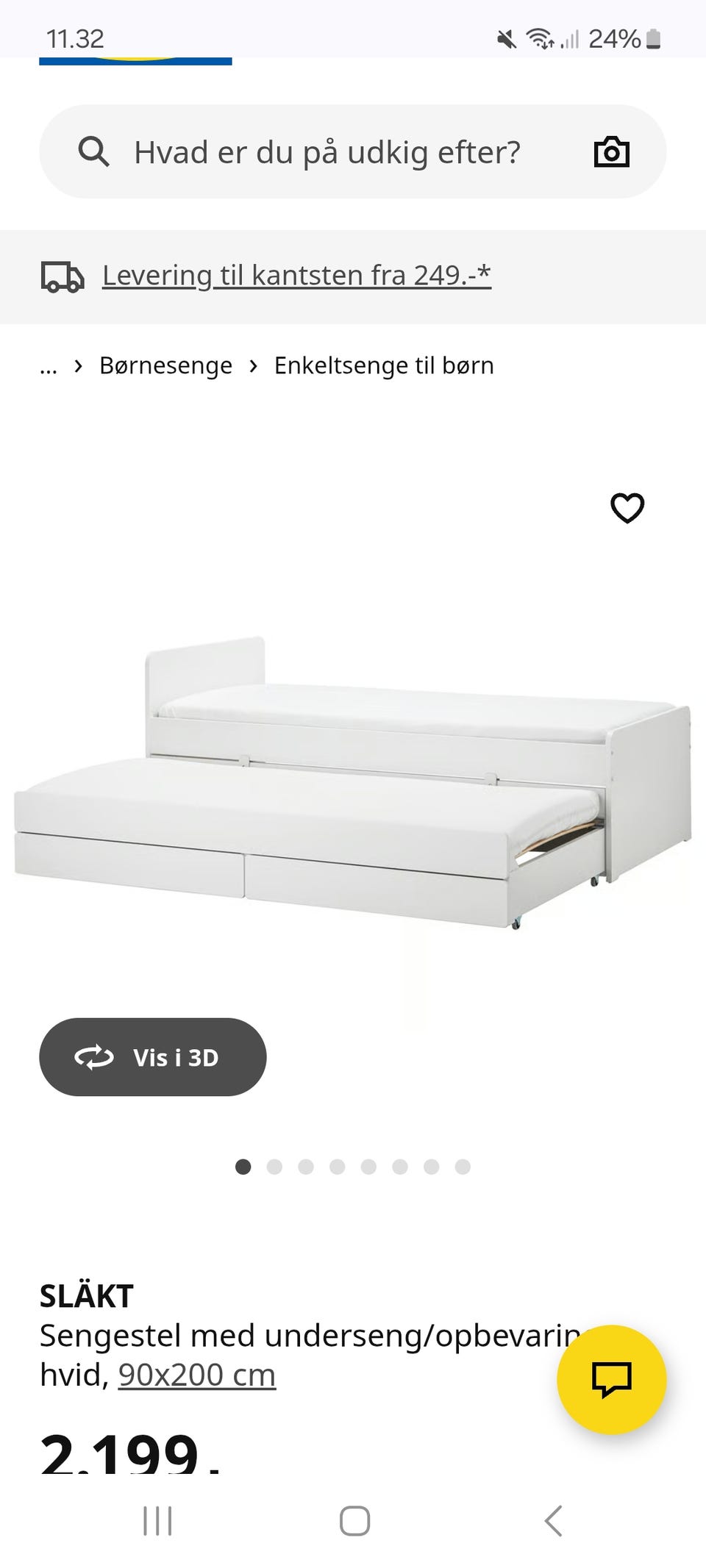Open the "90x200 cm" size link
706x1568 pixels.
196,1372
